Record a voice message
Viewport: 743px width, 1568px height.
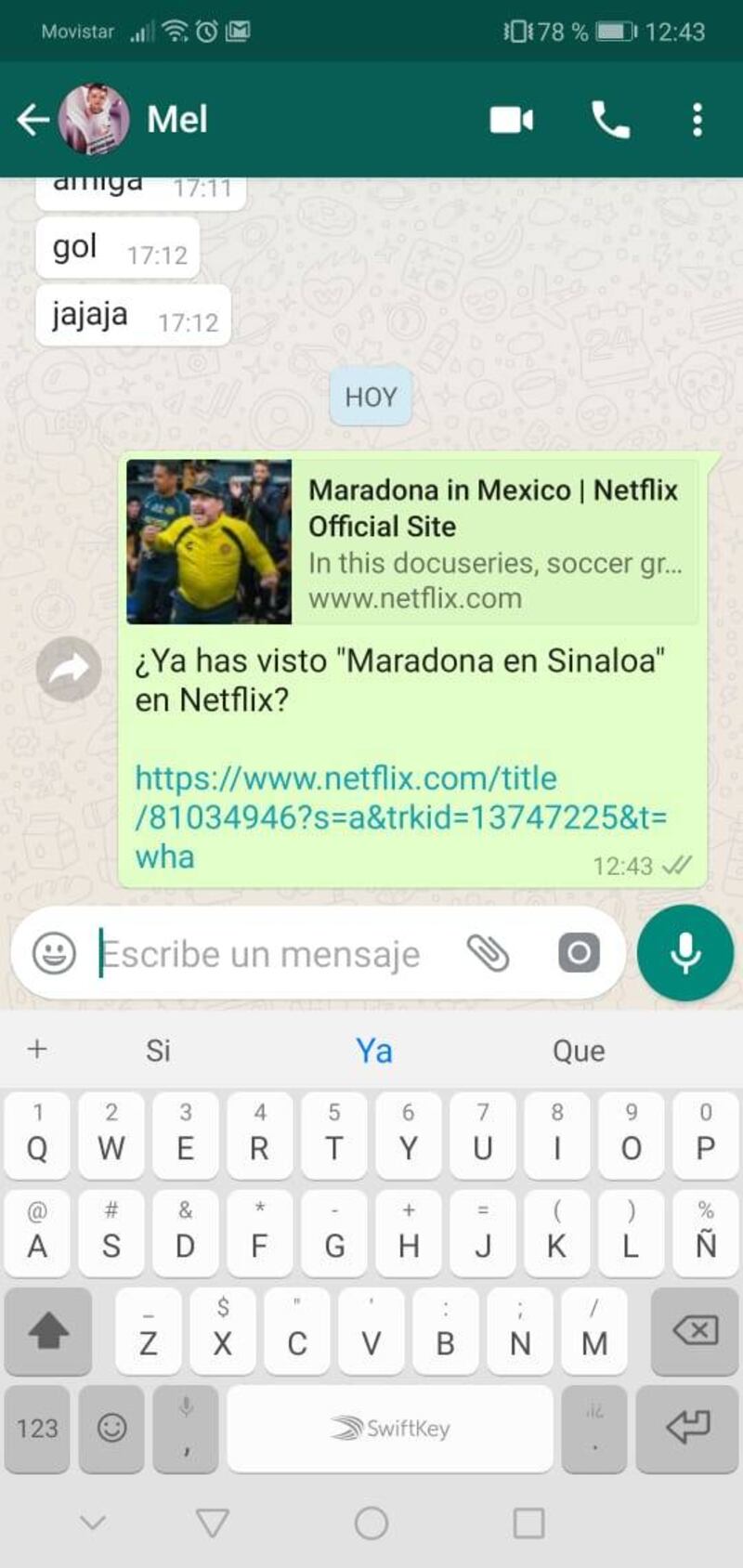[685, 953]
